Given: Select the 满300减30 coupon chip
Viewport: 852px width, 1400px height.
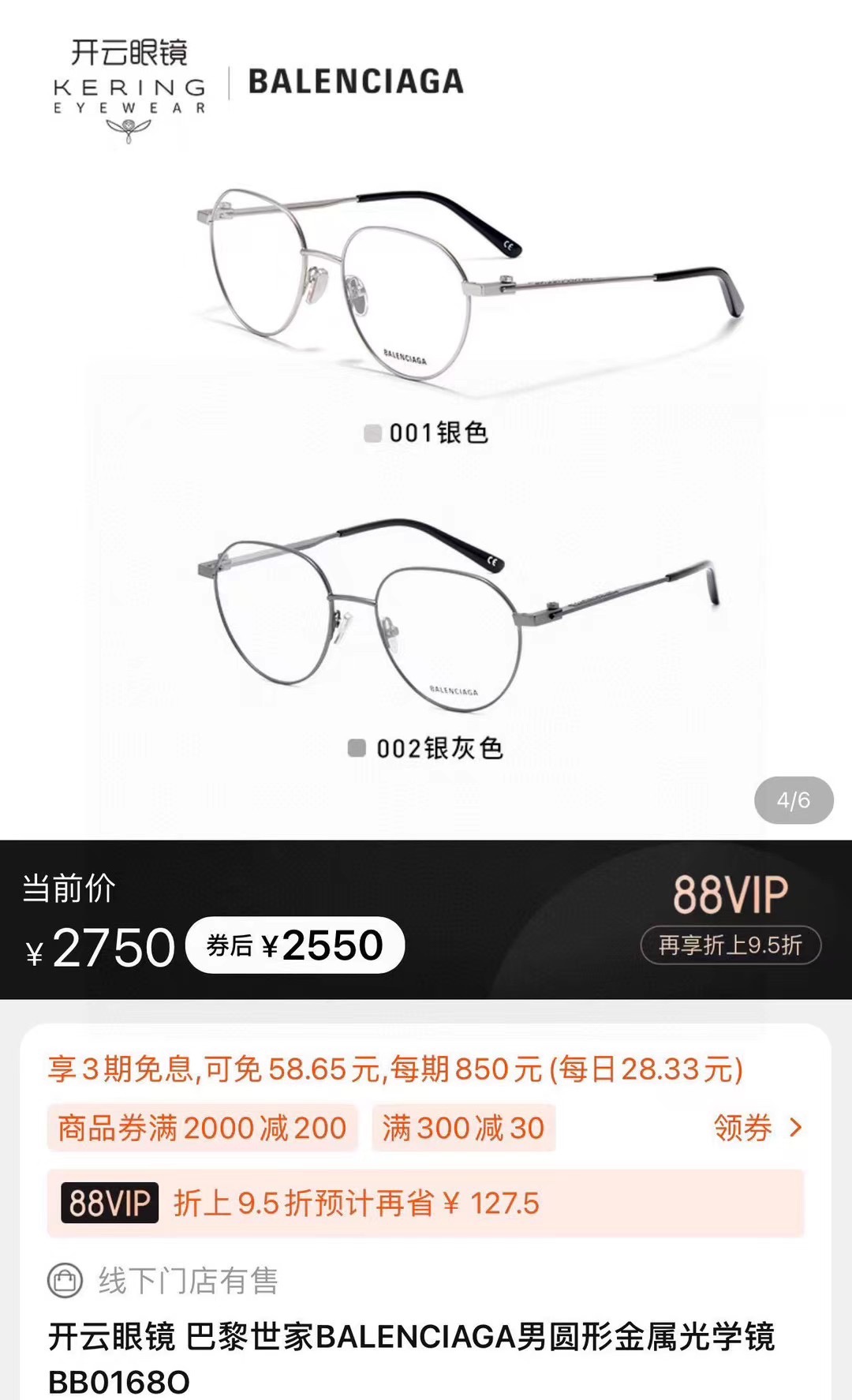Looking at the screenshot, I should (x=463, y=1128).
